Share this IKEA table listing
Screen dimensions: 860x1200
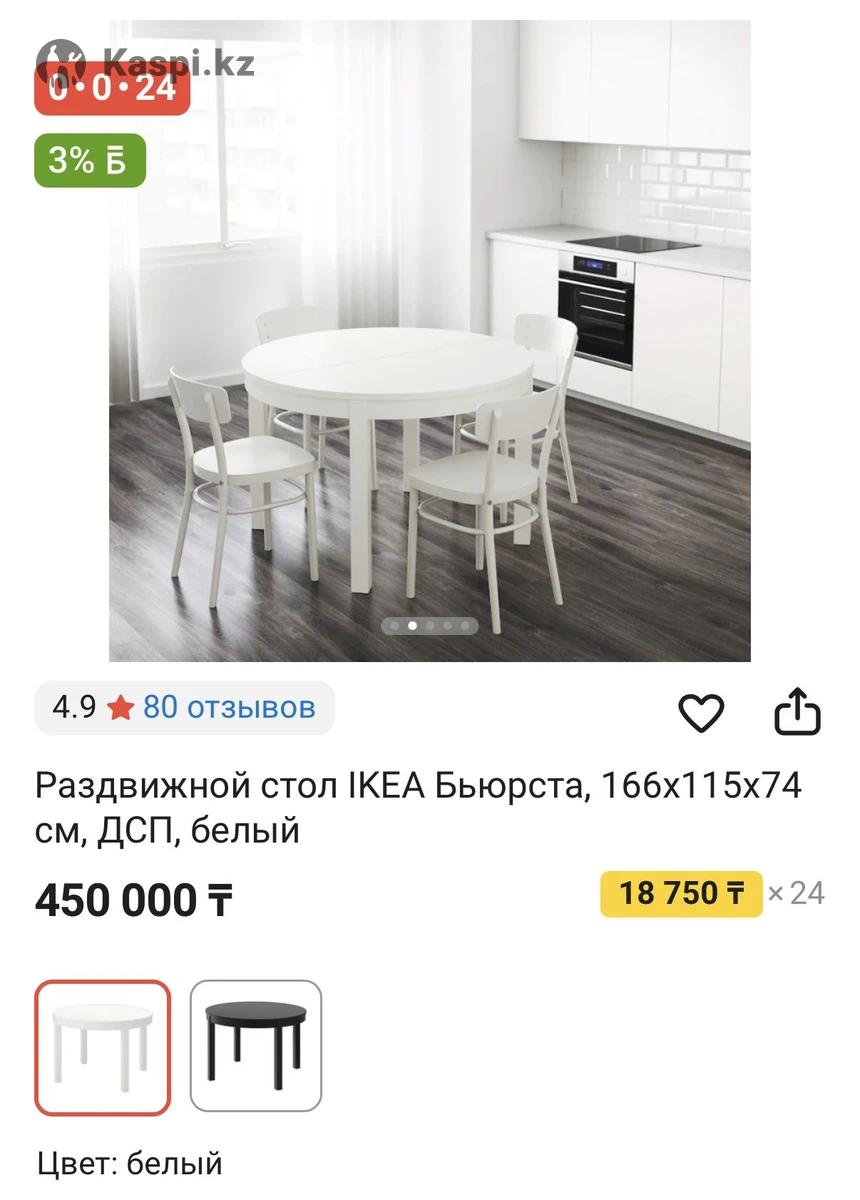click(798, 711)
